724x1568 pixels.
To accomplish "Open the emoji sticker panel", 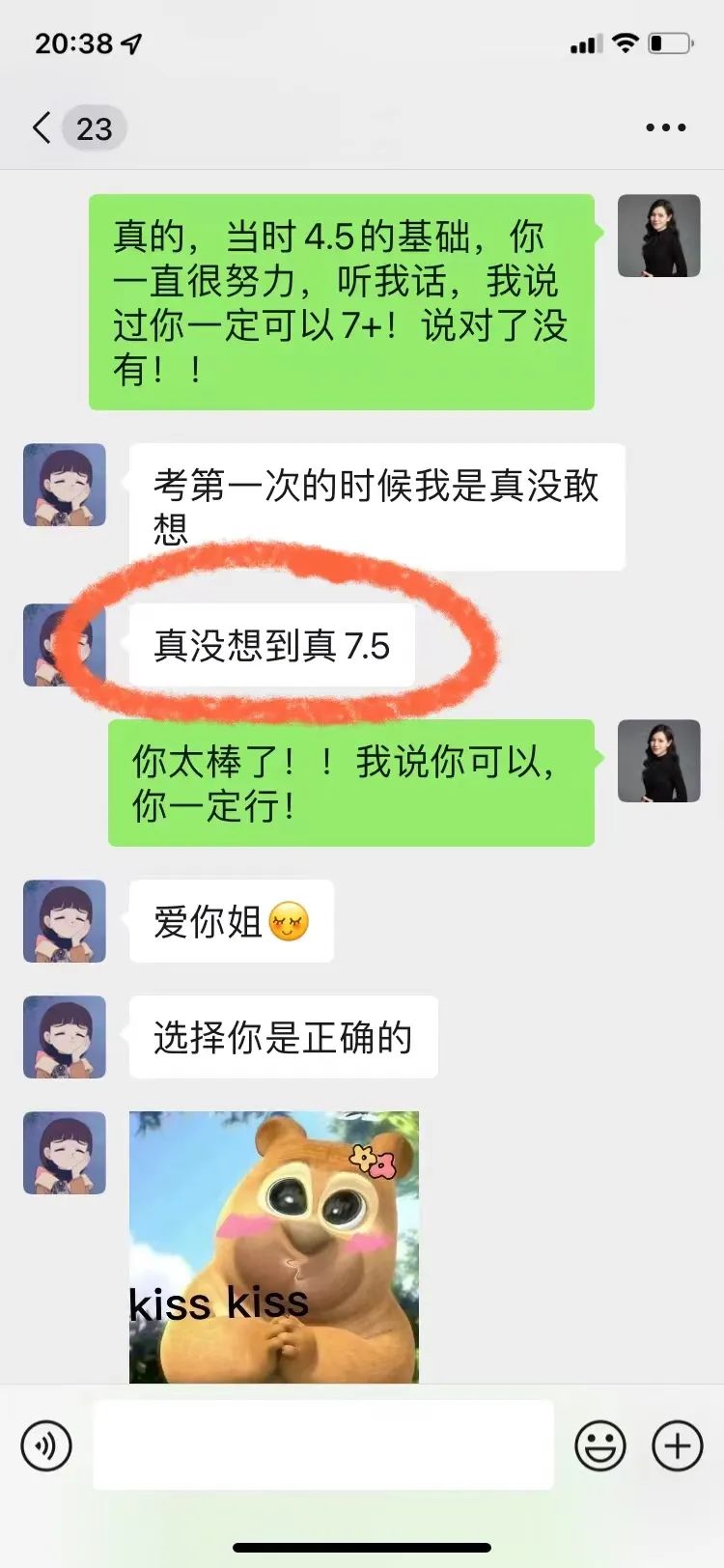I will [599, 1445].
